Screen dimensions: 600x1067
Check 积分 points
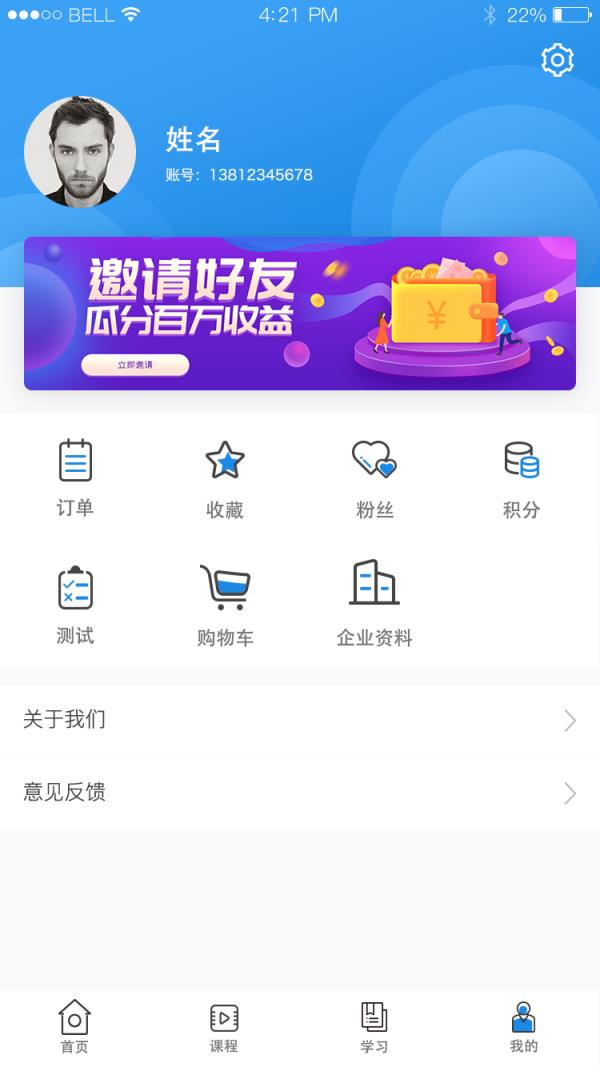(521, 478)
